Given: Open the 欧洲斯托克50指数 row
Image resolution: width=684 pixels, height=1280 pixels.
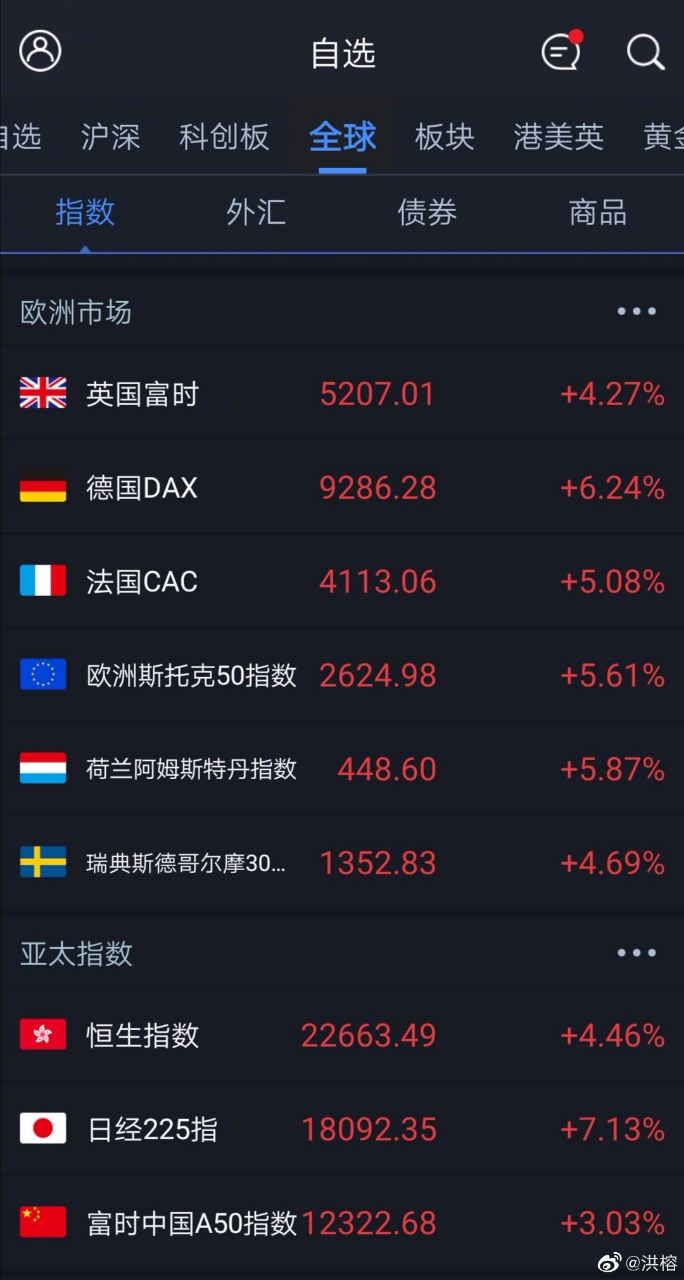Looking at the screenshot, I should click(x=342, y=675).
